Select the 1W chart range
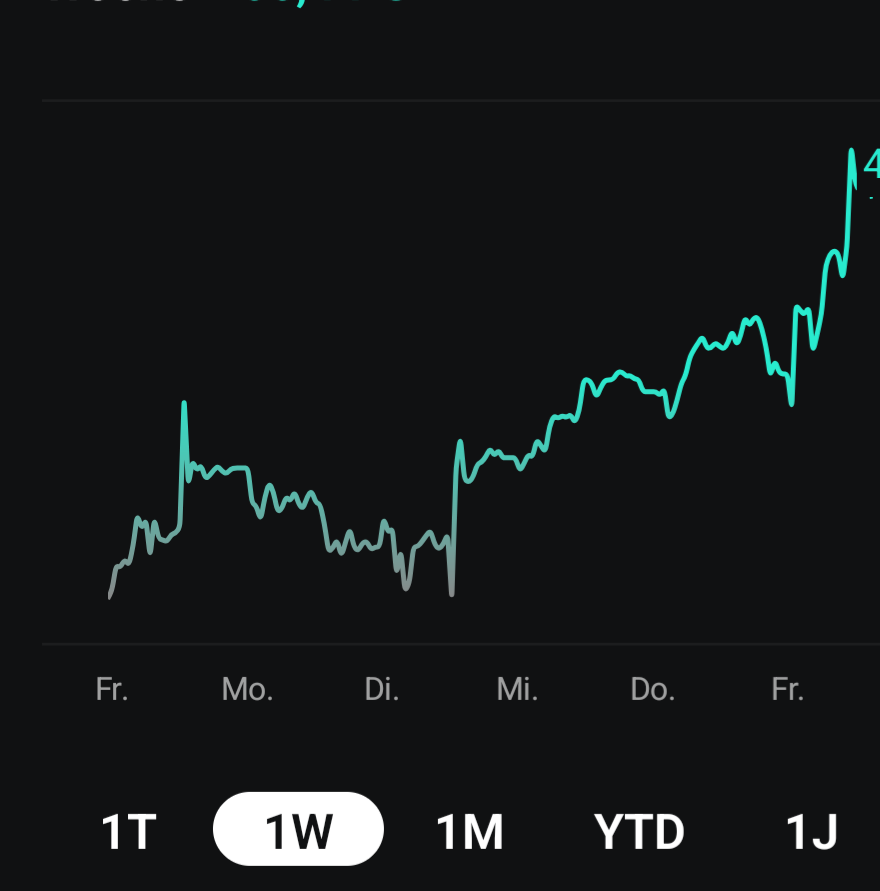The image size is (880, 891). (298, 829)
